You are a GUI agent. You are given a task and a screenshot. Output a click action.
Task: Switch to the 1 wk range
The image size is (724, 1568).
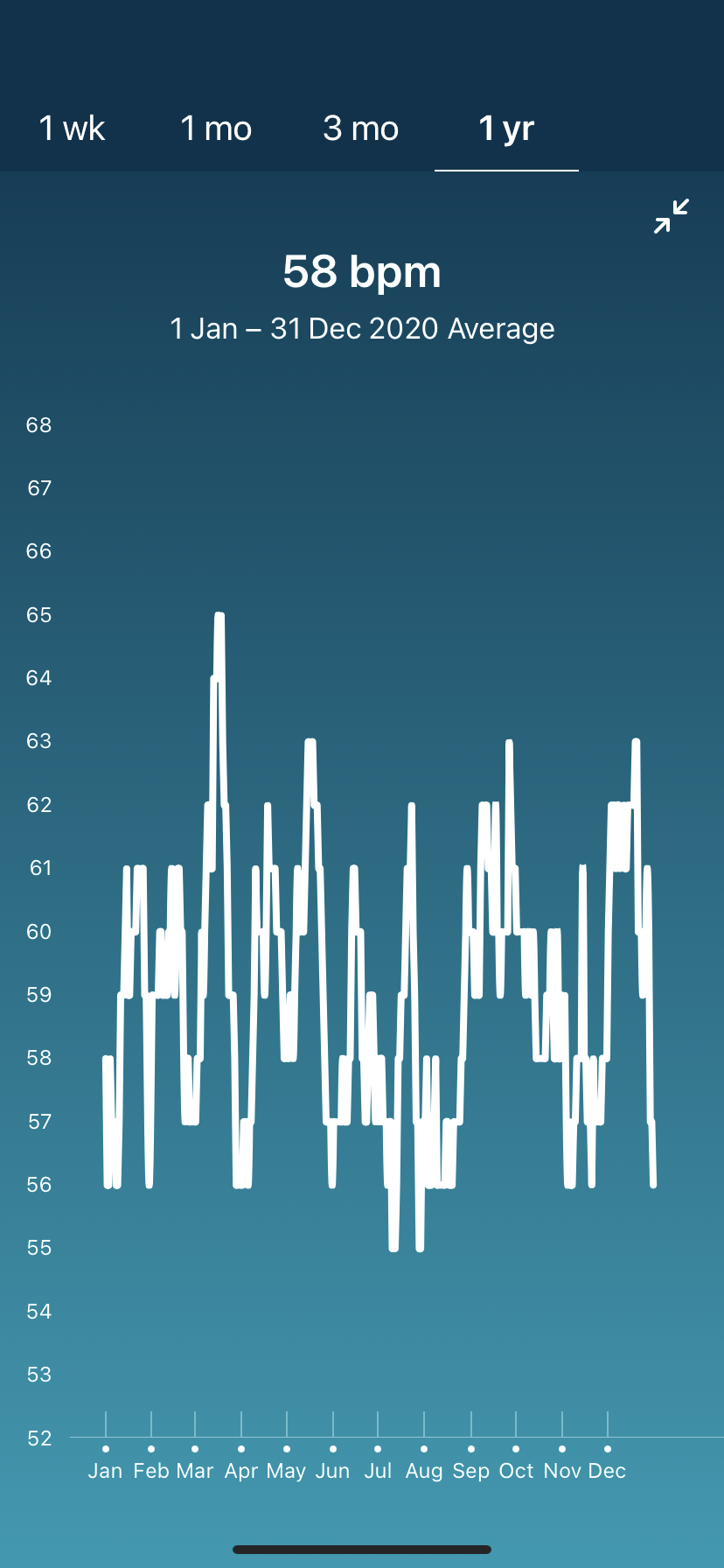(73, 129)
